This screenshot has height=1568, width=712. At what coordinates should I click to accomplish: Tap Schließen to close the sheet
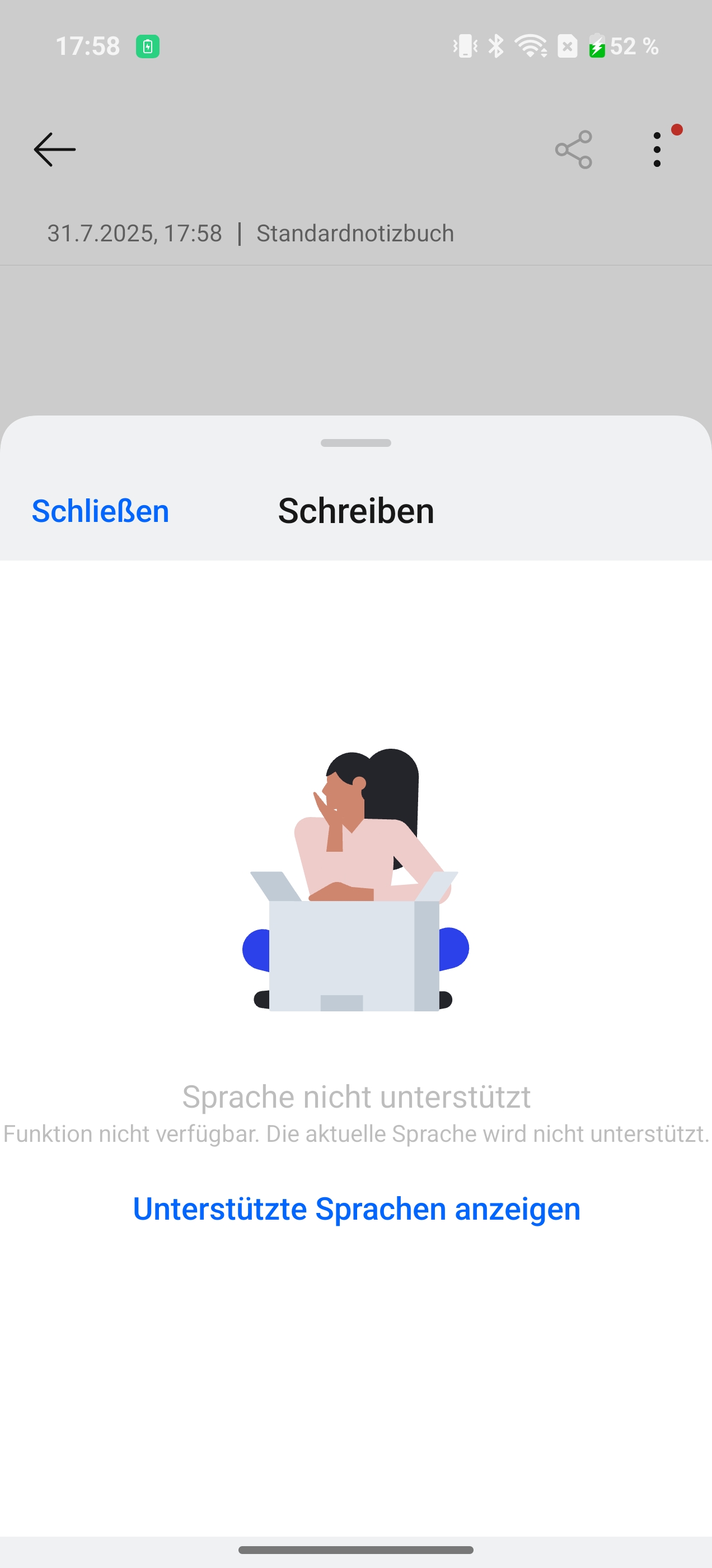[100, 511]
